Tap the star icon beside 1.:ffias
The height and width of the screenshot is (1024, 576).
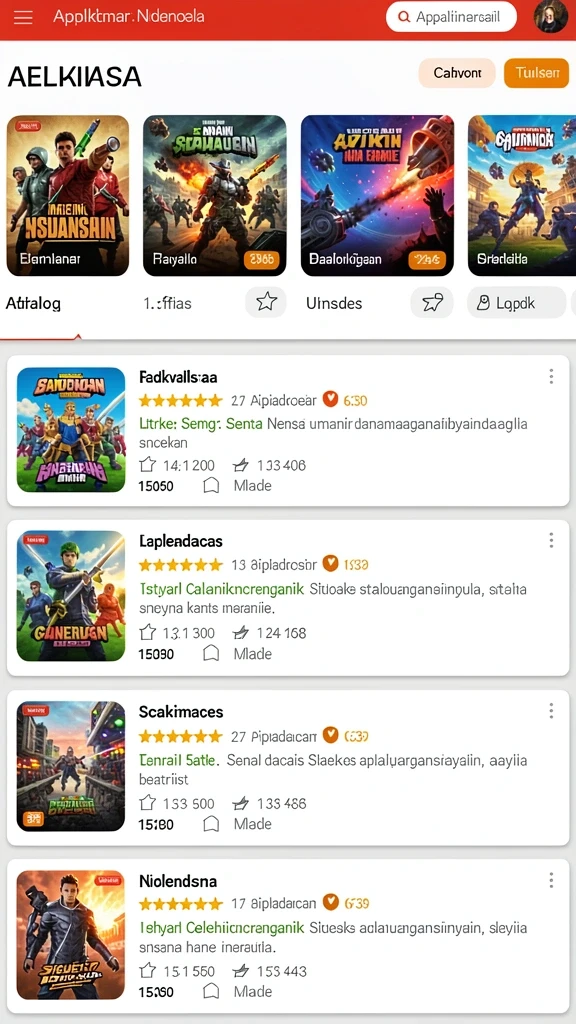266,302
